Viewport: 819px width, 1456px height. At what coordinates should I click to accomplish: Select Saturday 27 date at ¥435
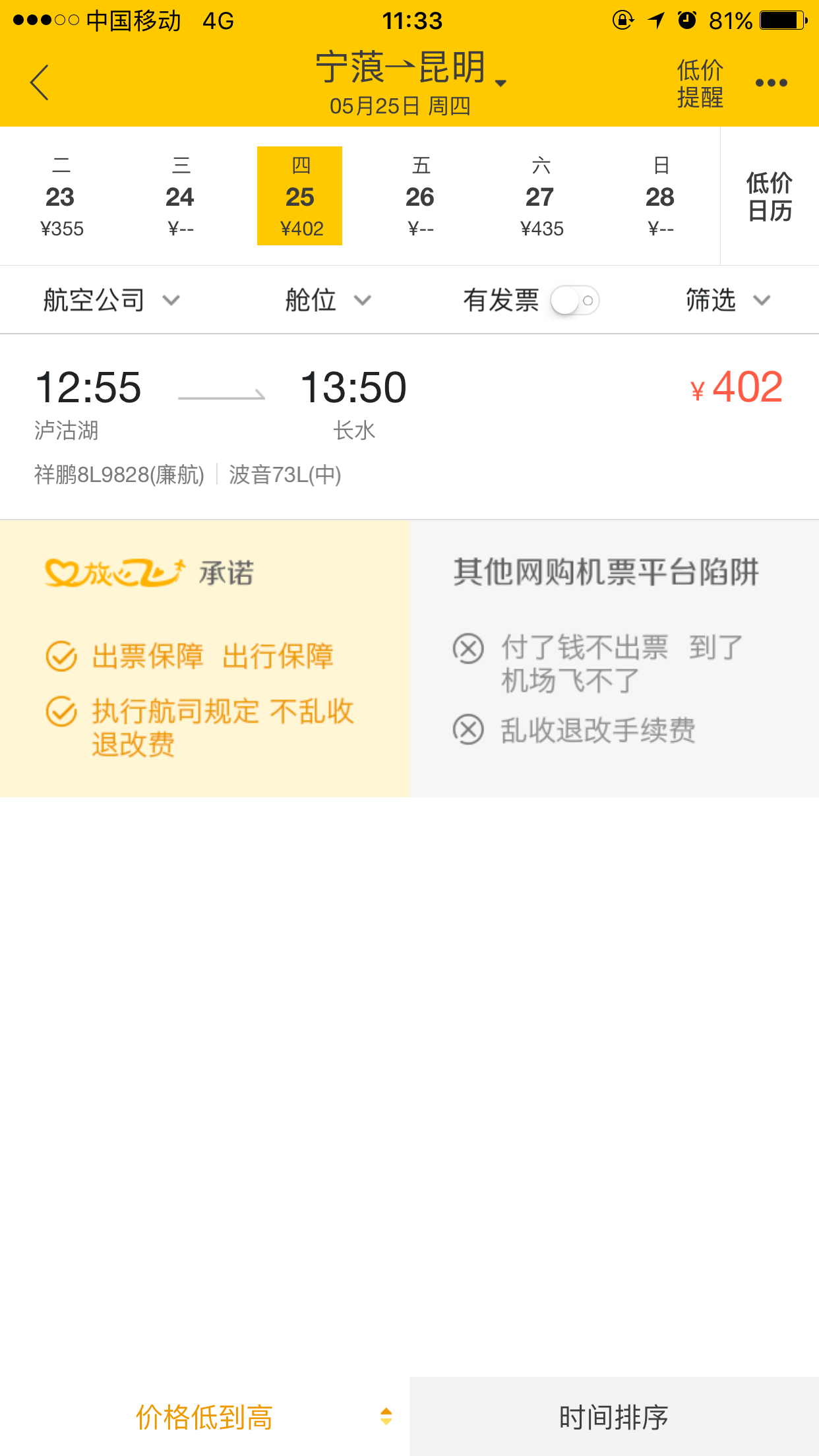(x=541, y=196)
